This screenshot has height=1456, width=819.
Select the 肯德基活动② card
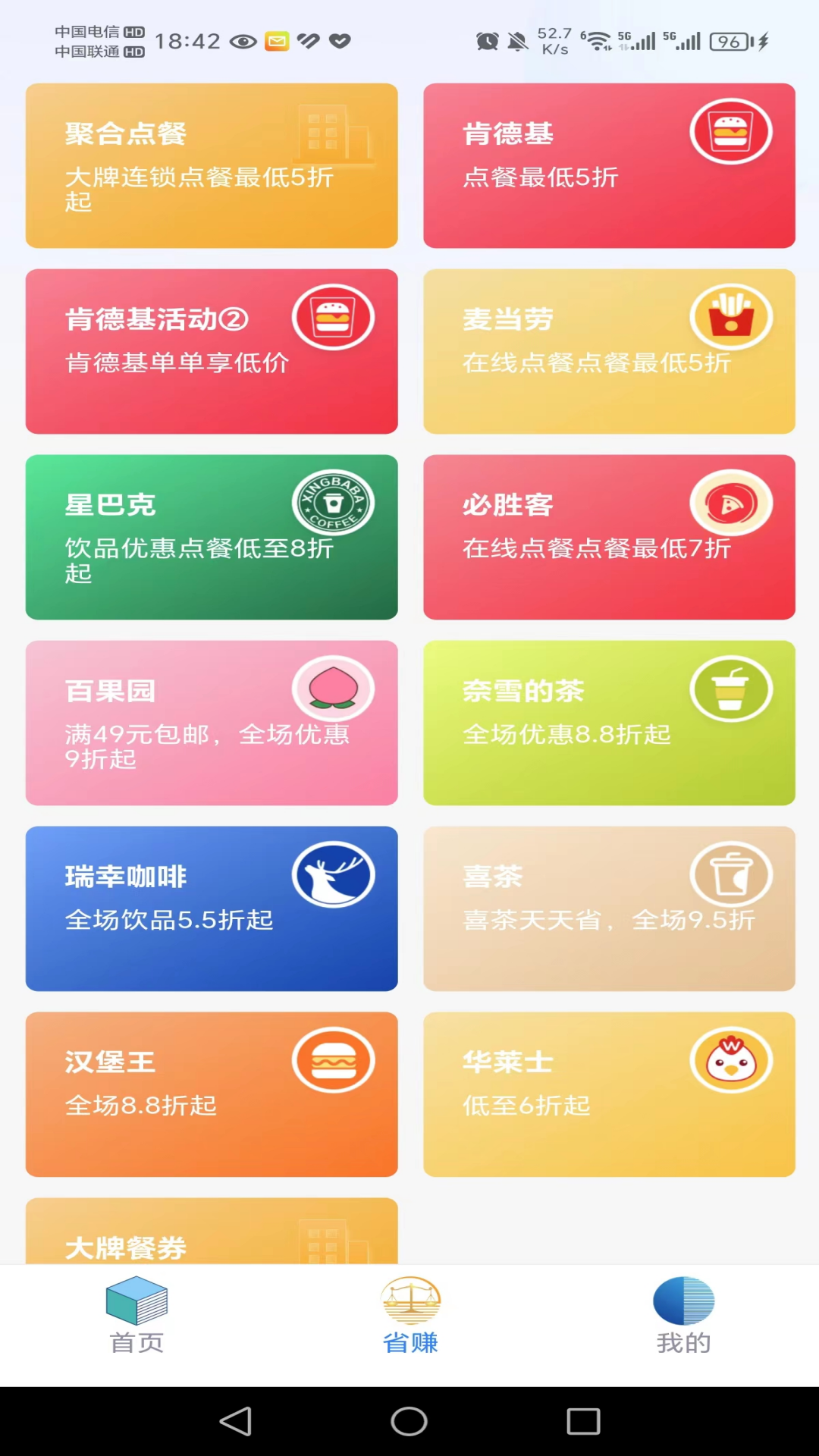click(212, 351)
